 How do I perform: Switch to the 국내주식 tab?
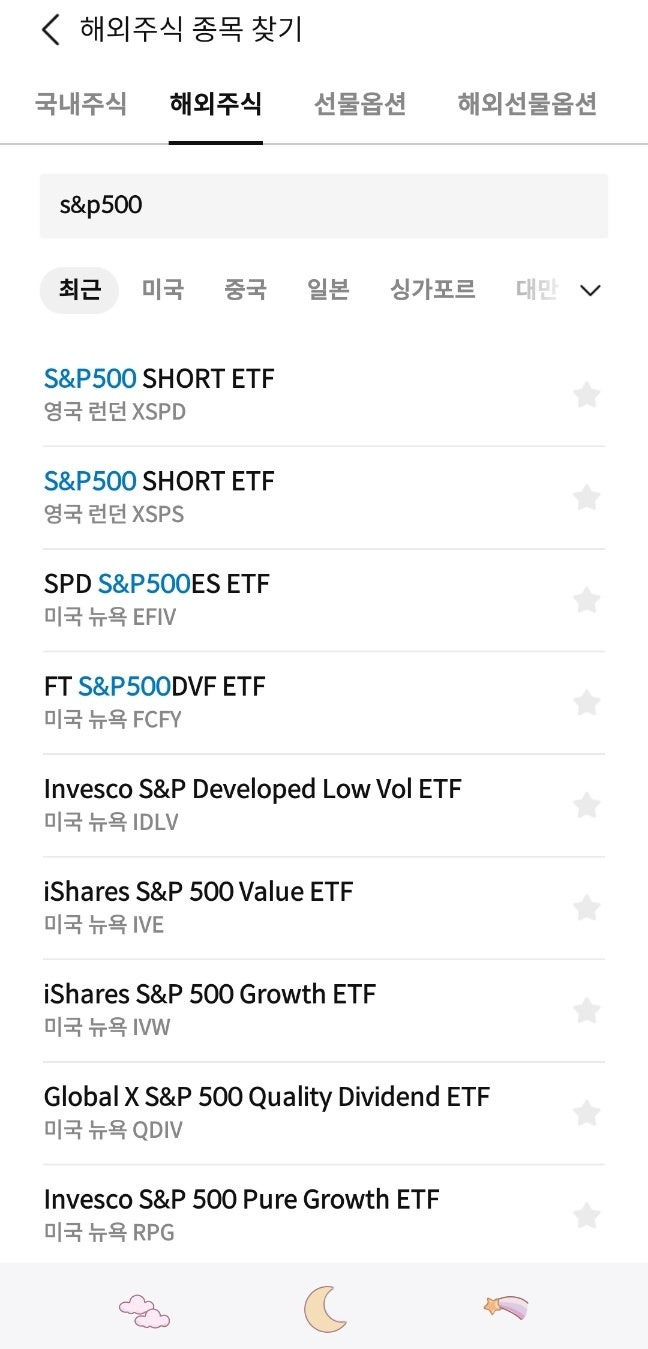tap(81, 104)
